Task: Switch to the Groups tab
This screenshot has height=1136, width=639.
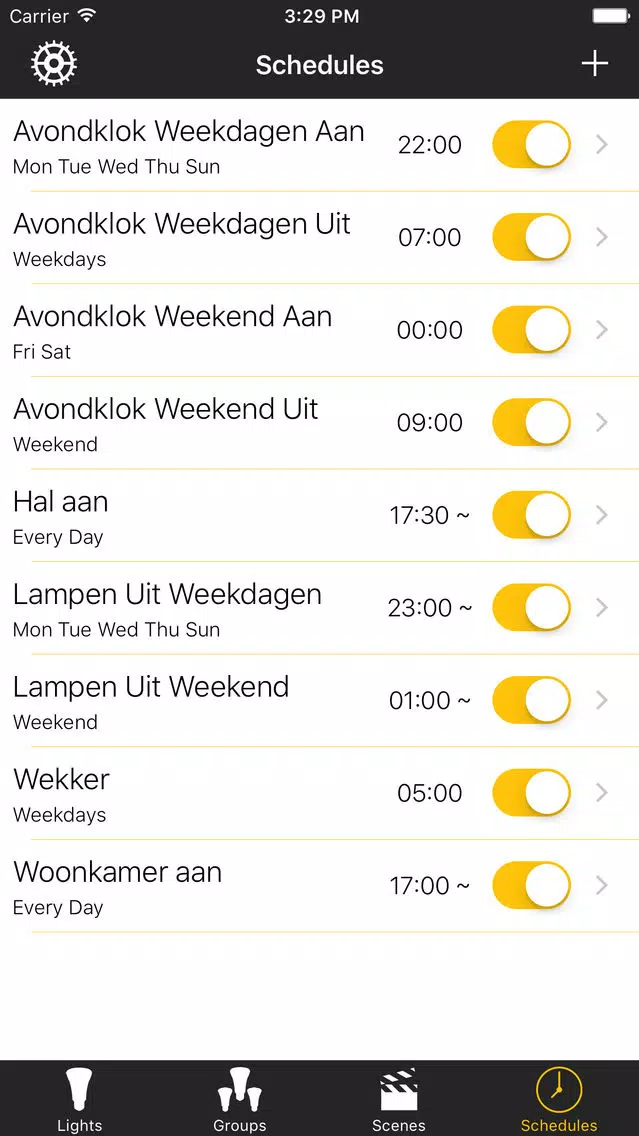Action: pyautogui.click(x=240, y=1099)
